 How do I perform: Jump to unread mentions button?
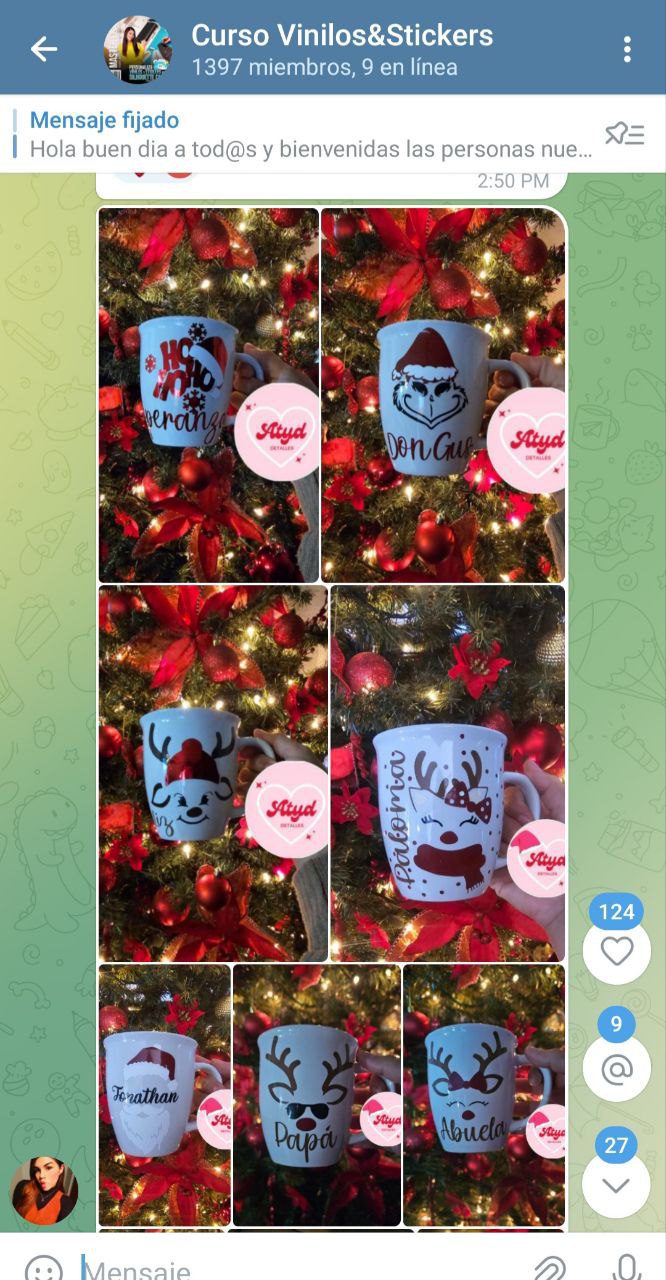click(x=616, y=1068)
